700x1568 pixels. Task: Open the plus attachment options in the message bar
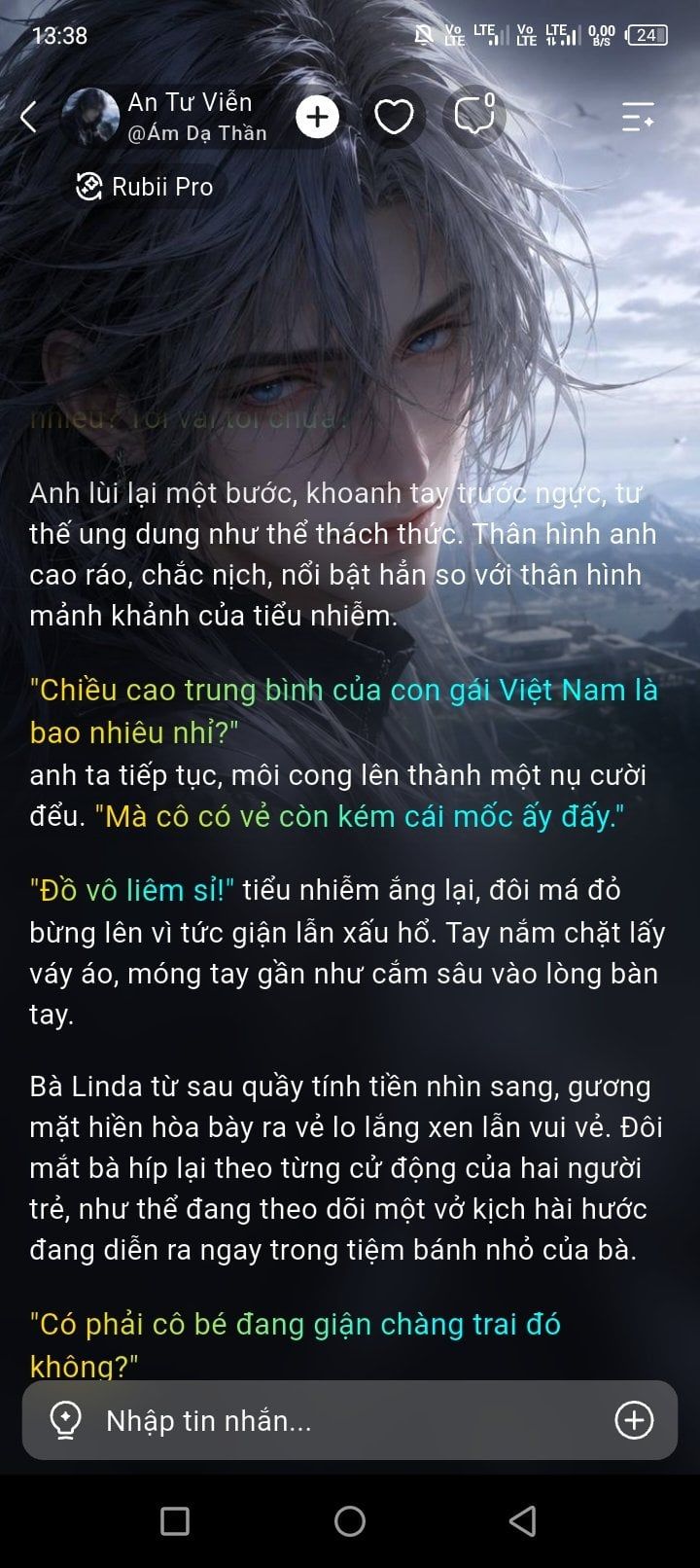(x=634, y=1420)
